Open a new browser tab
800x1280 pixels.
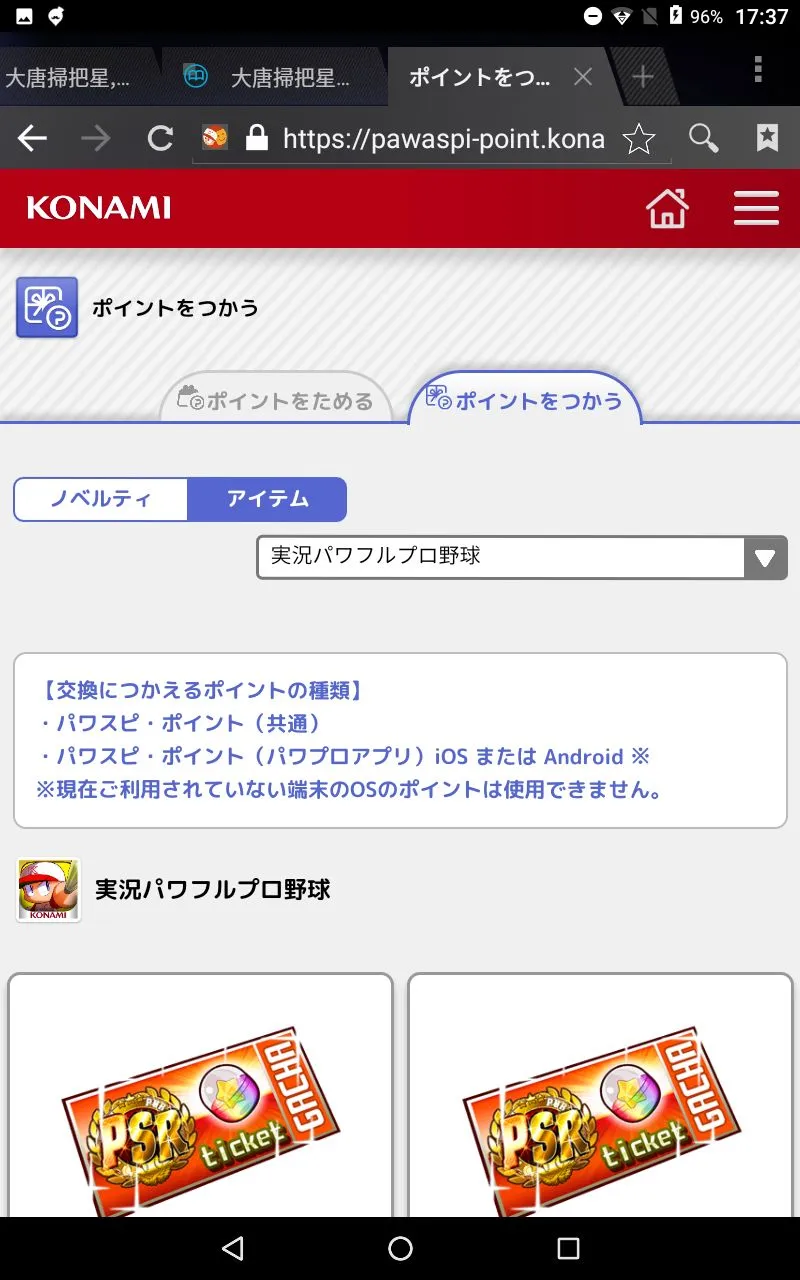pos(643,77)
